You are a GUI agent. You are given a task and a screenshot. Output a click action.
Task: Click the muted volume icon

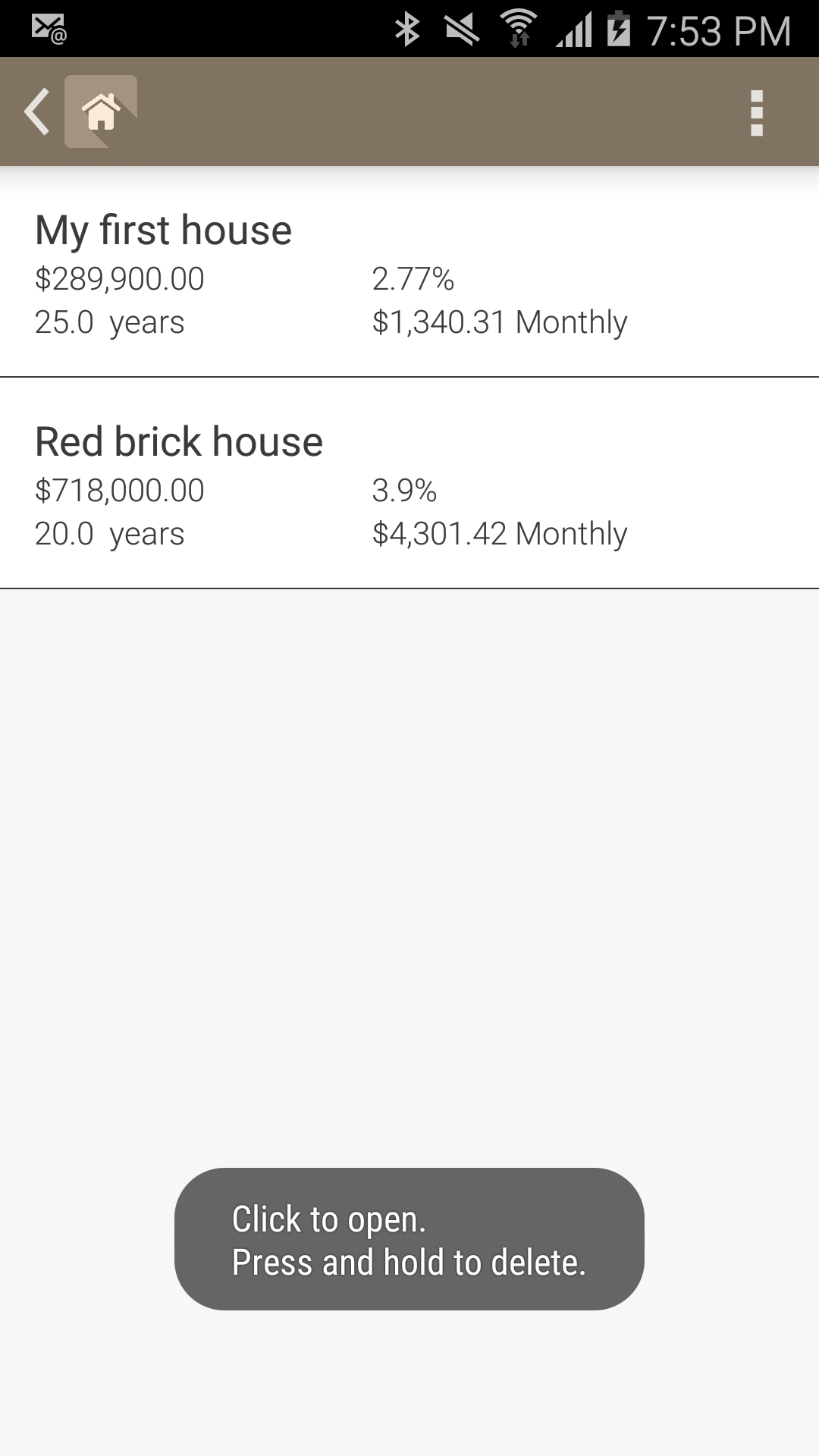[463, 28]
